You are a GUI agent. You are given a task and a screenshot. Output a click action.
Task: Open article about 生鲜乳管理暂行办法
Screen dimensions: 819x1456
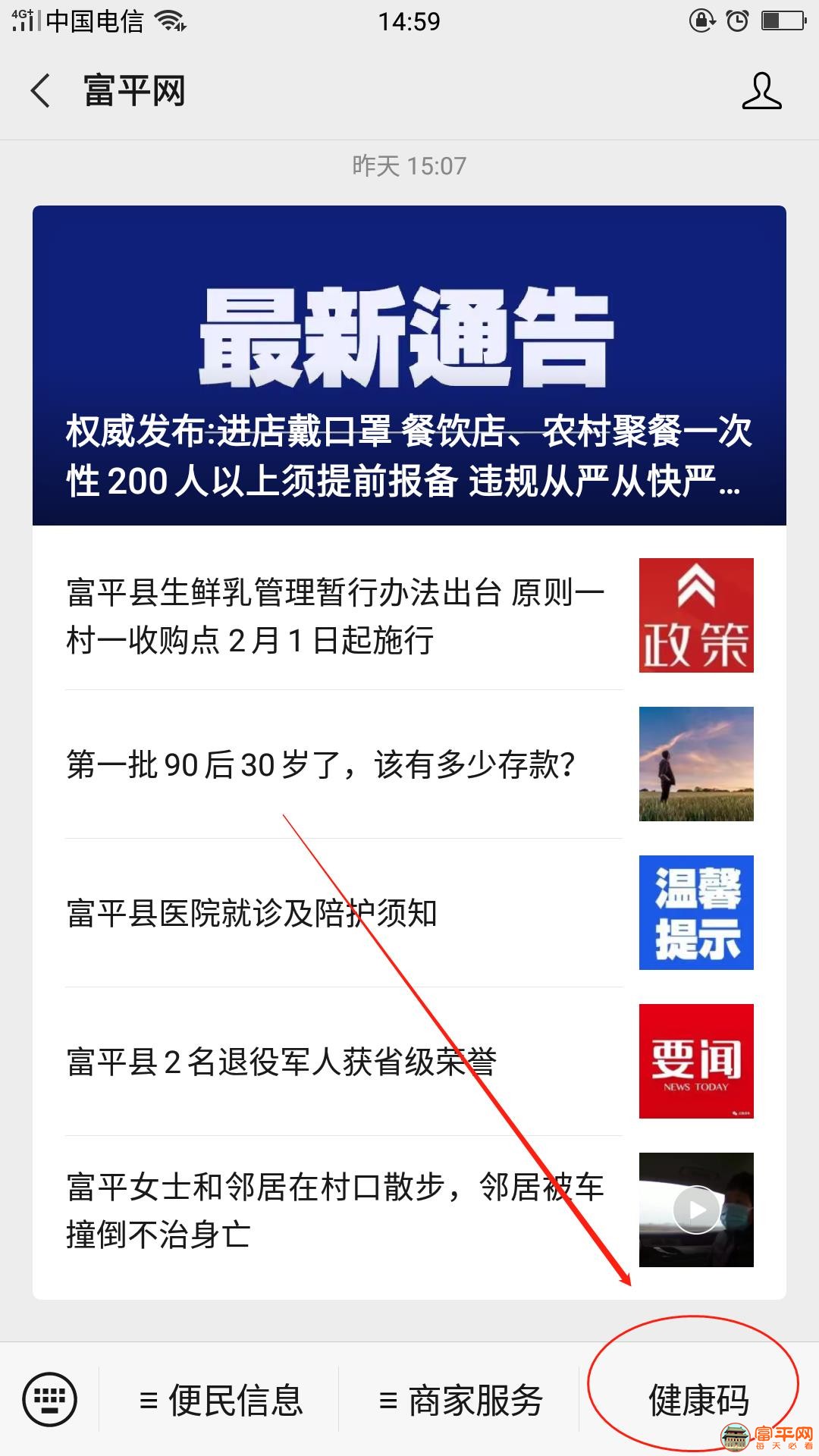(409, 615)
